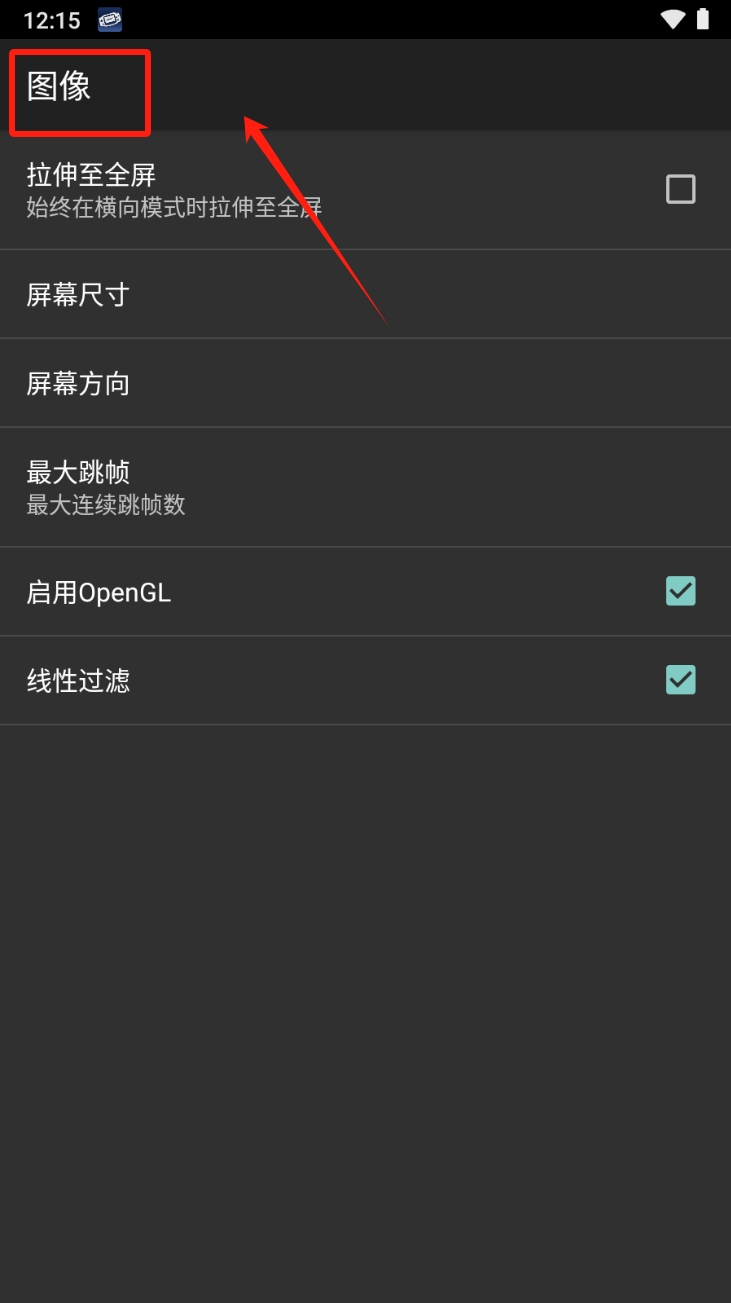Disable the 启用OpenGL checkbox
731x1303 pixels.
pos(680,592)
